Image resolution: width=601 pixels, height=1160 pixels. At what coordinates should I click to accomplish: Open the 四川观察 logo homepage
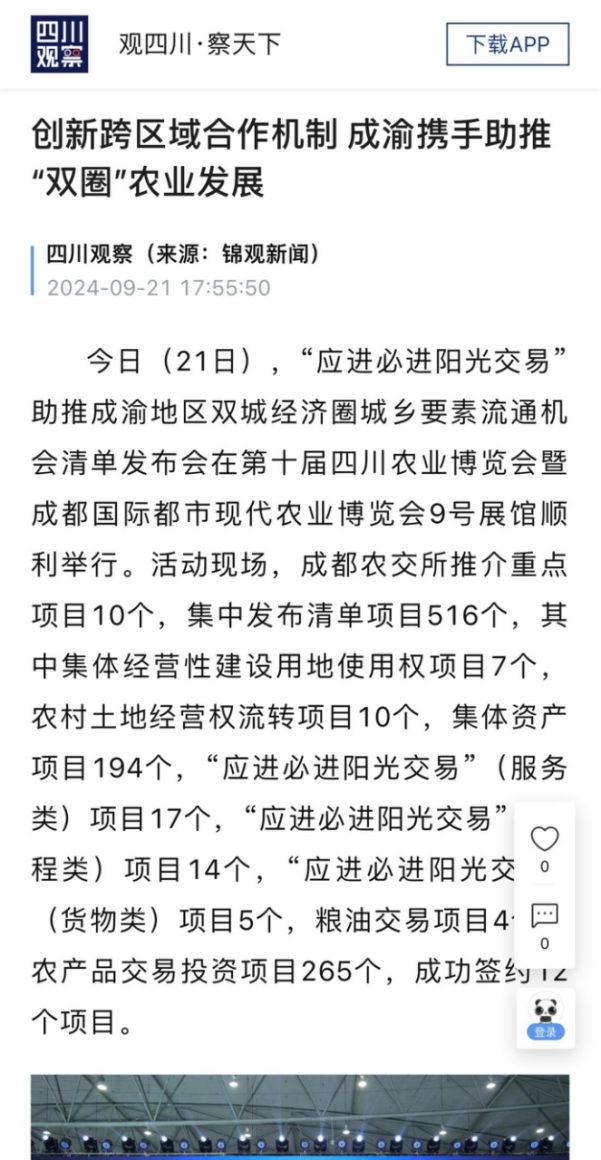coord(59,44)
